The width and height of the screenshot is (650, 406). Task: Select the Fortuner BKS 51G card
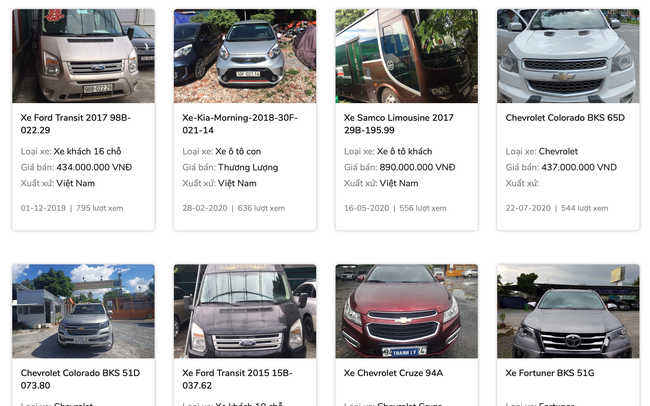550,373
